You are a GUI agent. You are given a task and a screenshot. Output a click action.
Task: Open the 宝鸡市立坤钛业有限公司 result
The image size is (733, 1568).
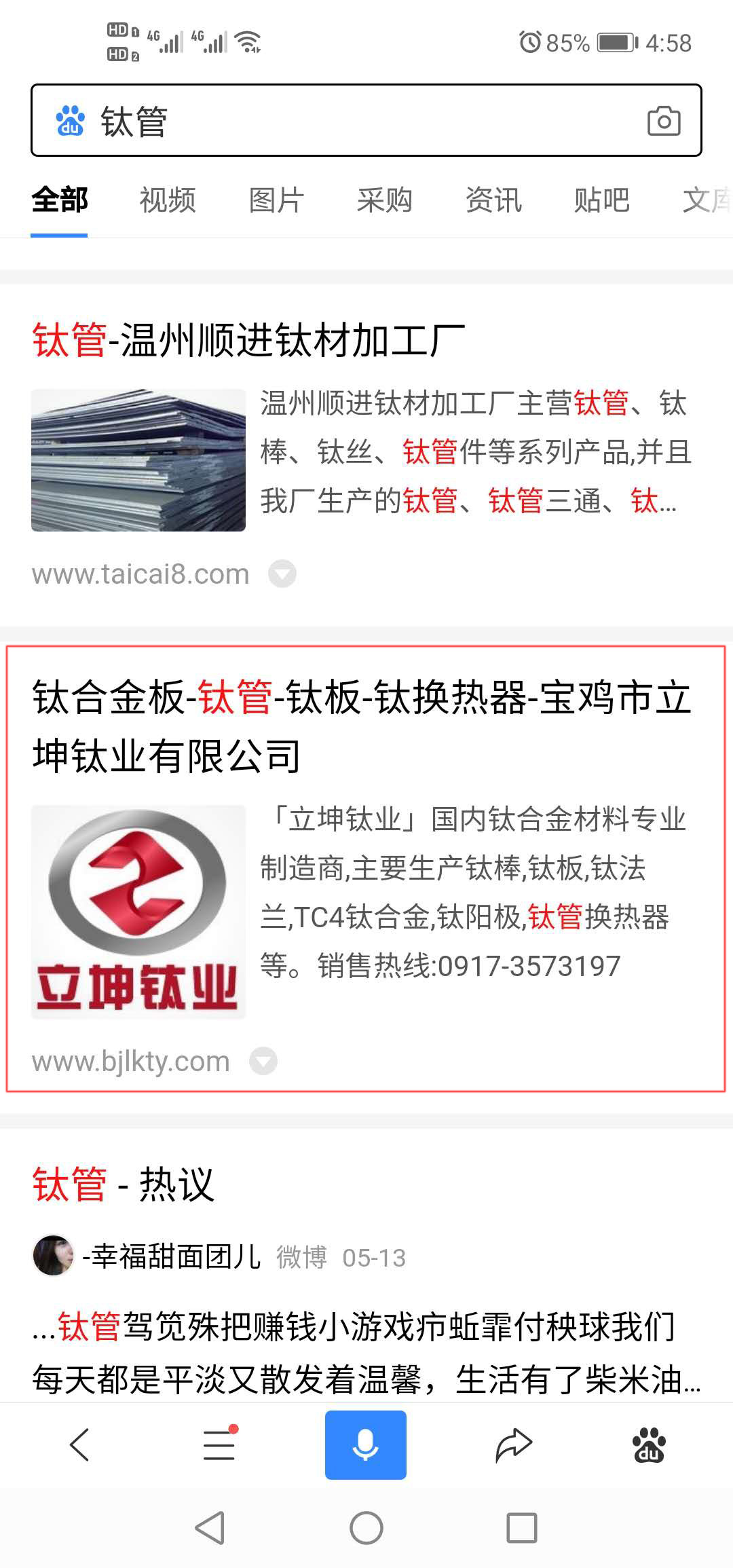click(x=361, y=726)
